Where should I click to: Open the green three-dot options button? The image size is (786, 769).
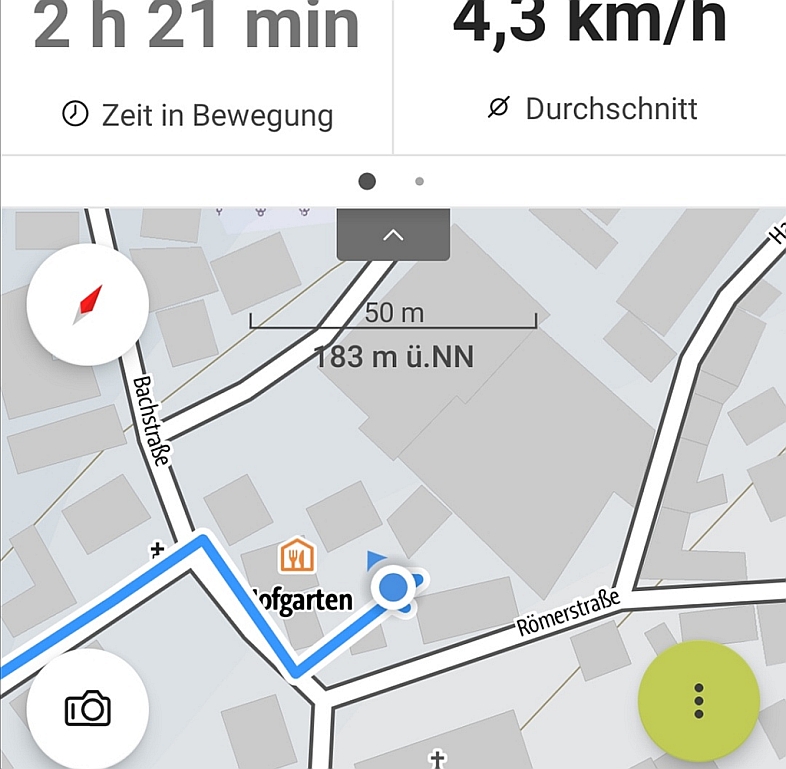(698, 701)
